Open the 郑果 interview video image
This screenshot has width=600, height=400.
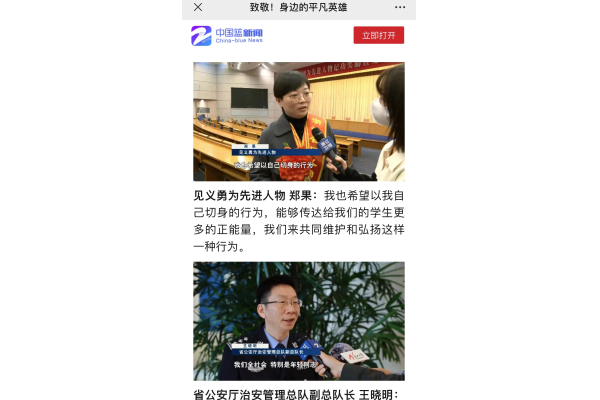click(x=298, y=121)
